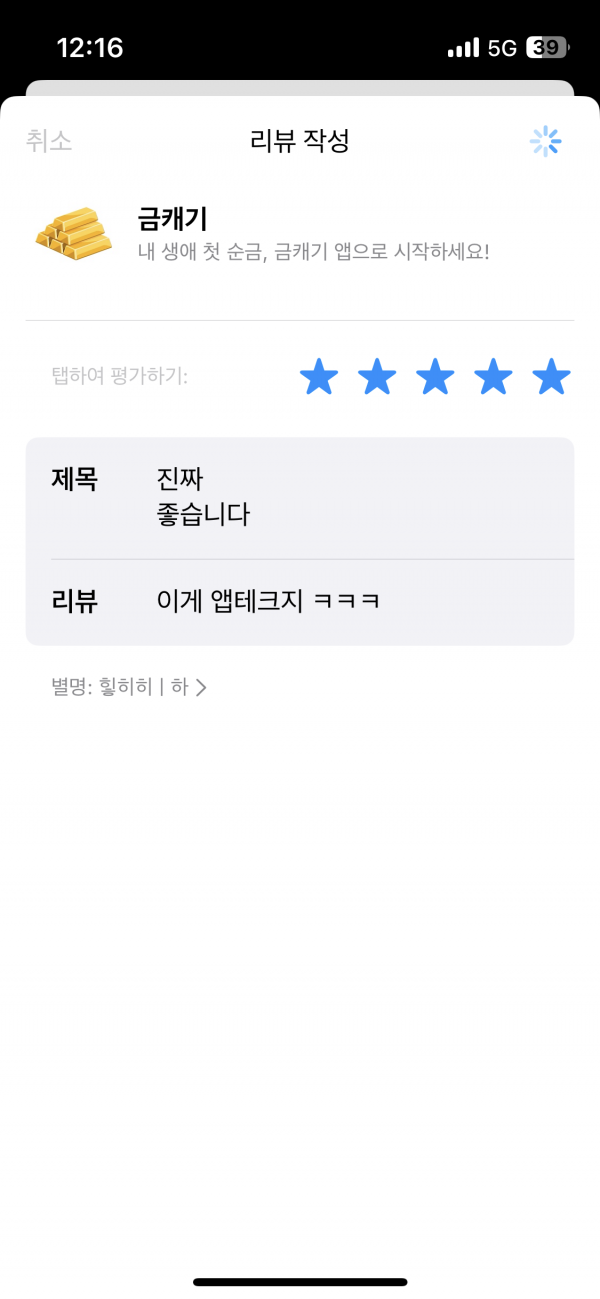
Task: Set the rating to four stars
Action: pos(493,378)
